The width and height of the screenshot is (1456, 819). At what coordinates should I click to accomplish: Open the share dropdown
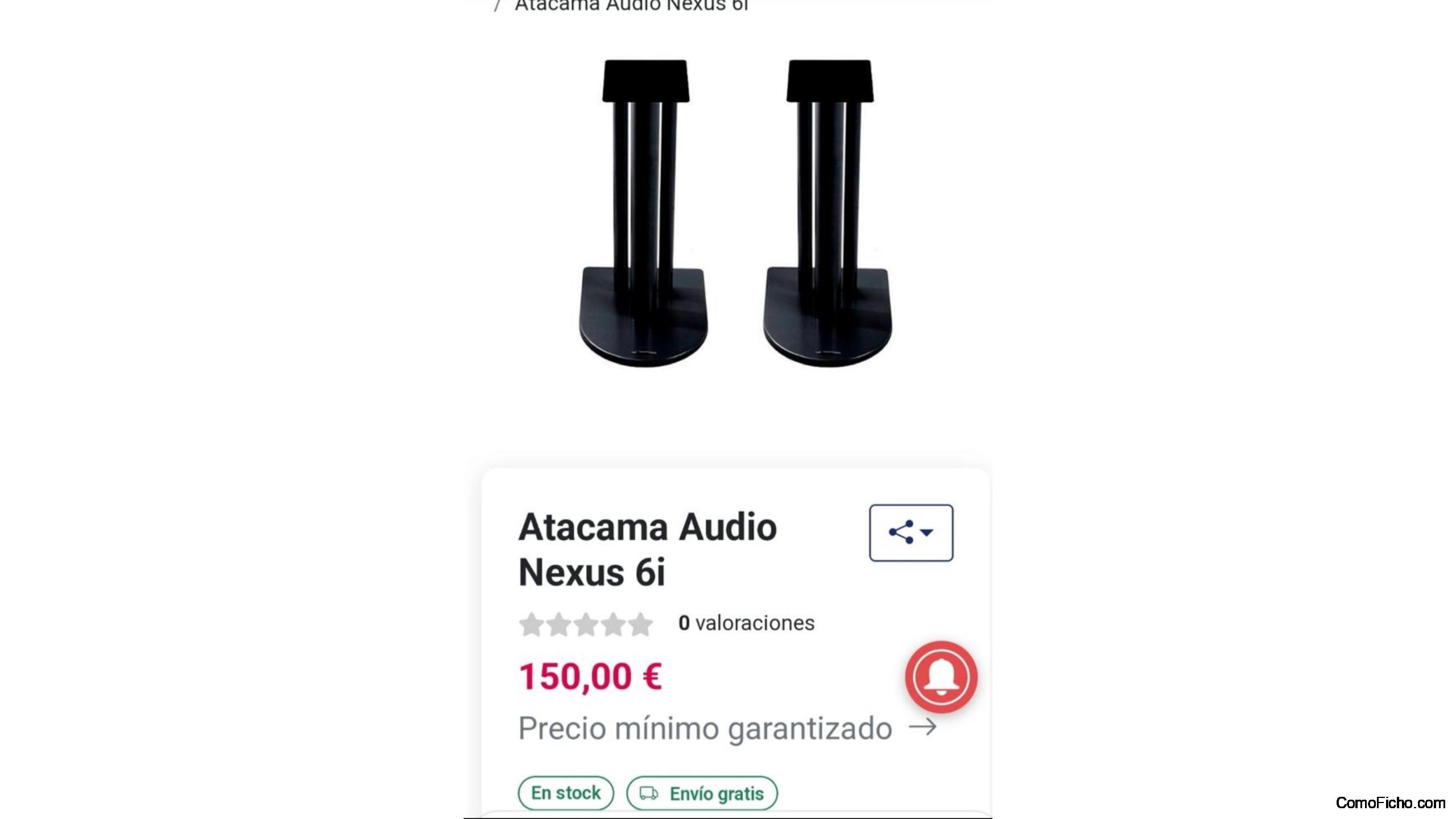pos(911,532)
